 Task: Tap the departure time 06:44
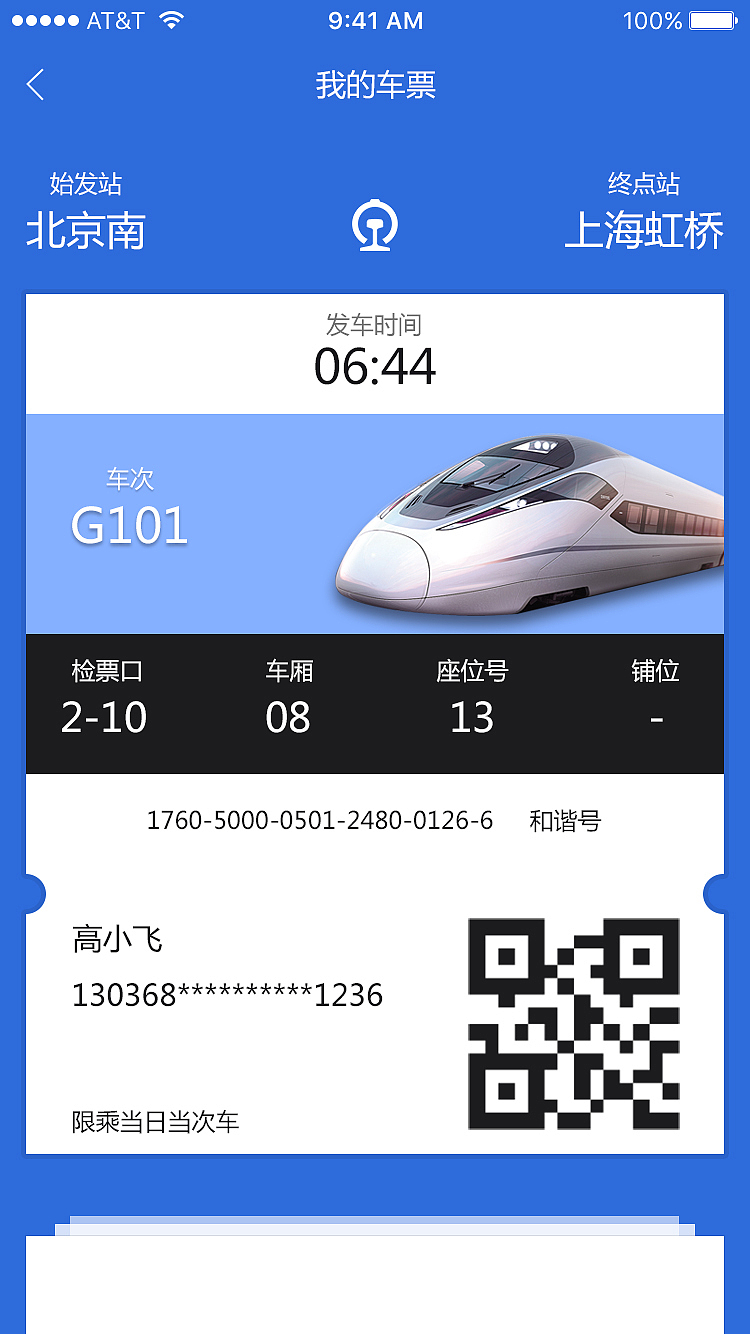[x=375, y=366]
